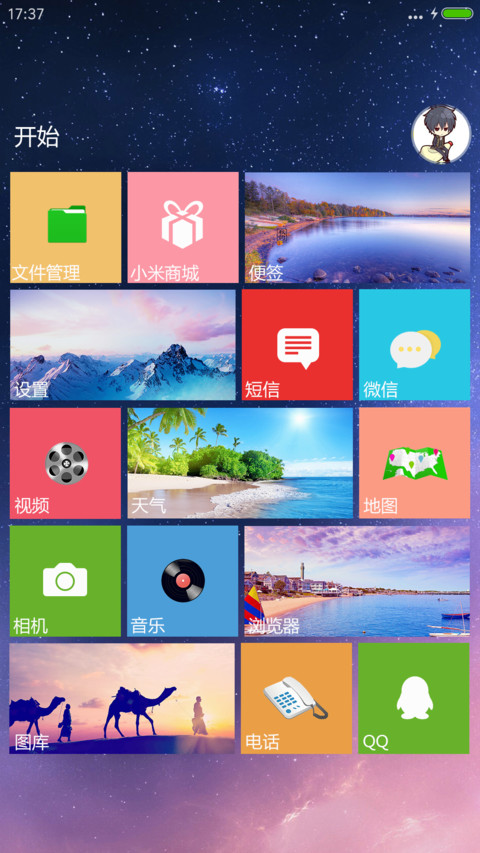
Task: Open the profile avatar
Action: pyautogui.click(x=441, y=134)
